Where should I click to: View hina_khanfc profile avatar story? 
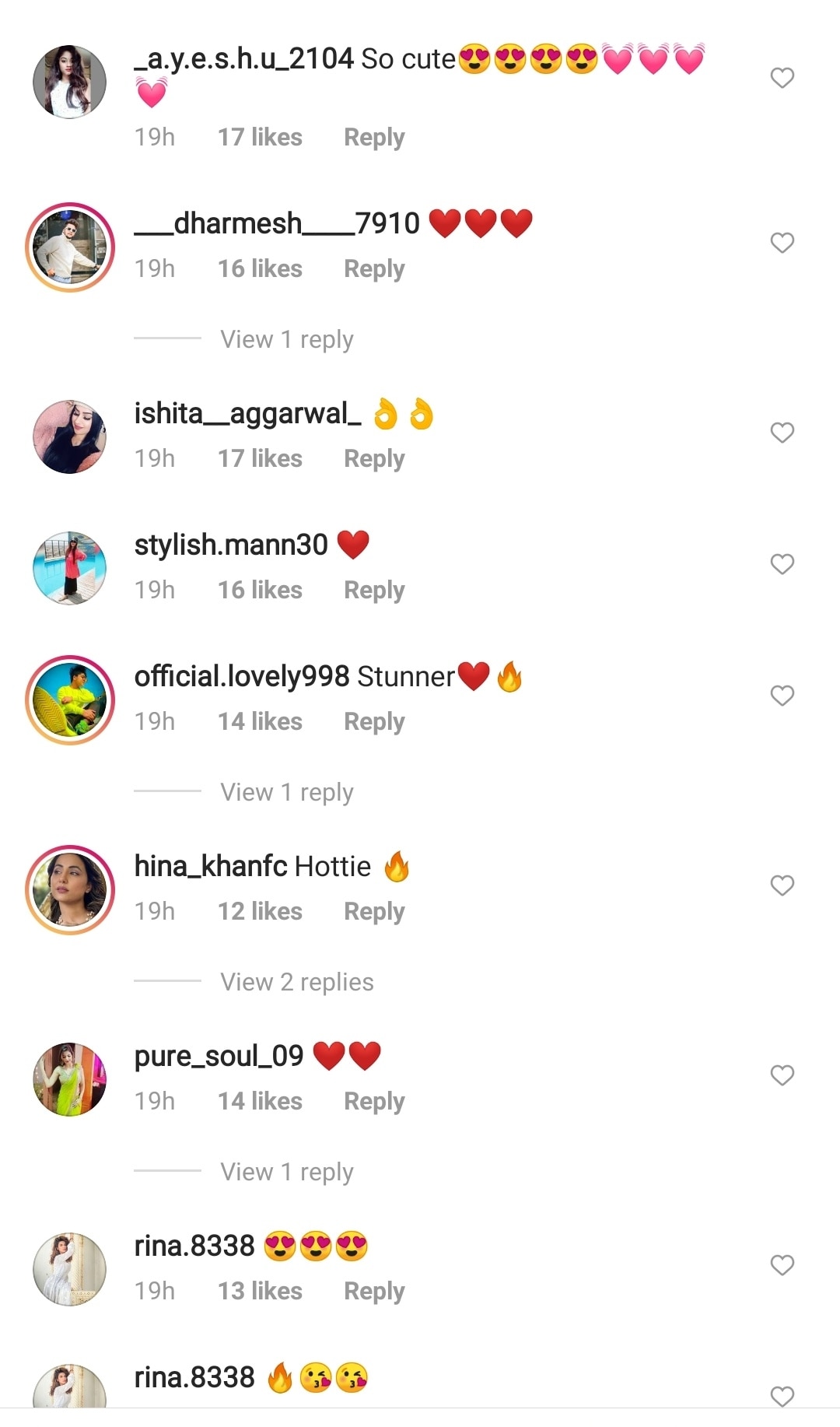pos(70,889)
